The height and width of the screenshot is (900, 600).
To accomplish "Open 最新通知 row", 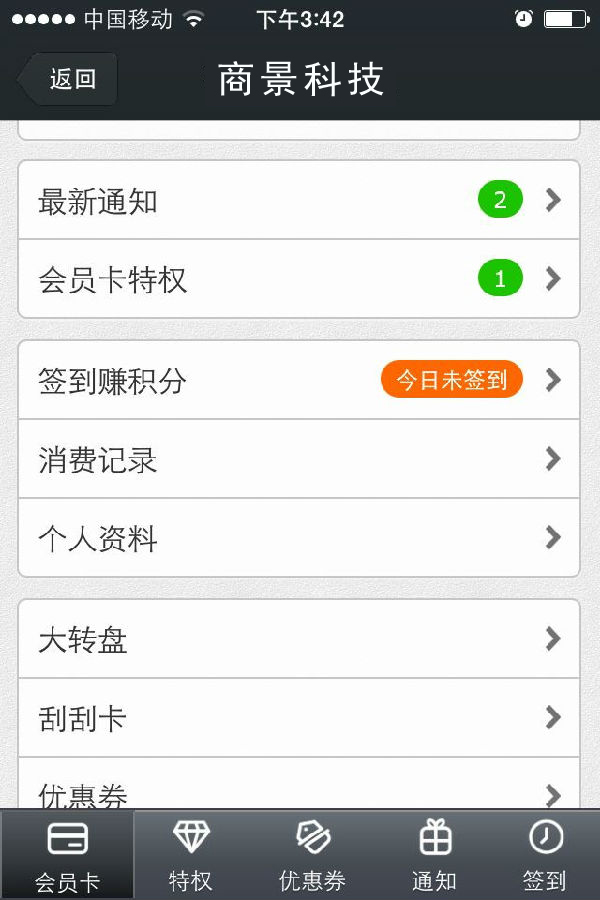I will point(298,201).
